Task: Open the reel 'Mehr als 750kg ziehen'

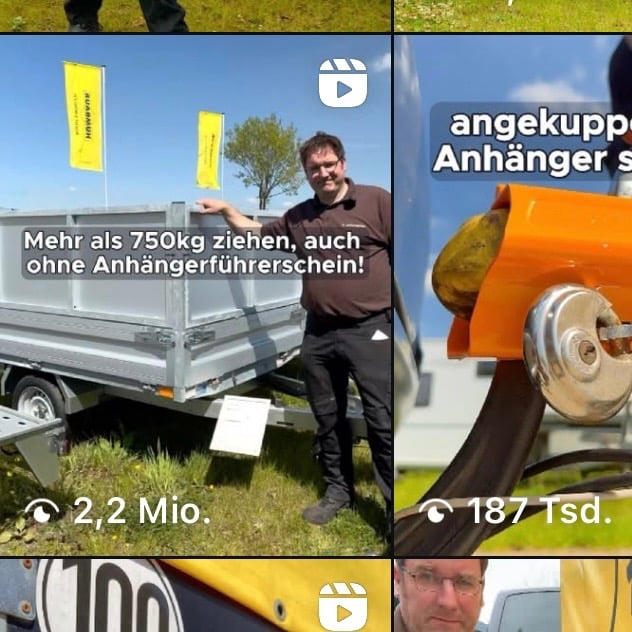Action: (195, 295)
